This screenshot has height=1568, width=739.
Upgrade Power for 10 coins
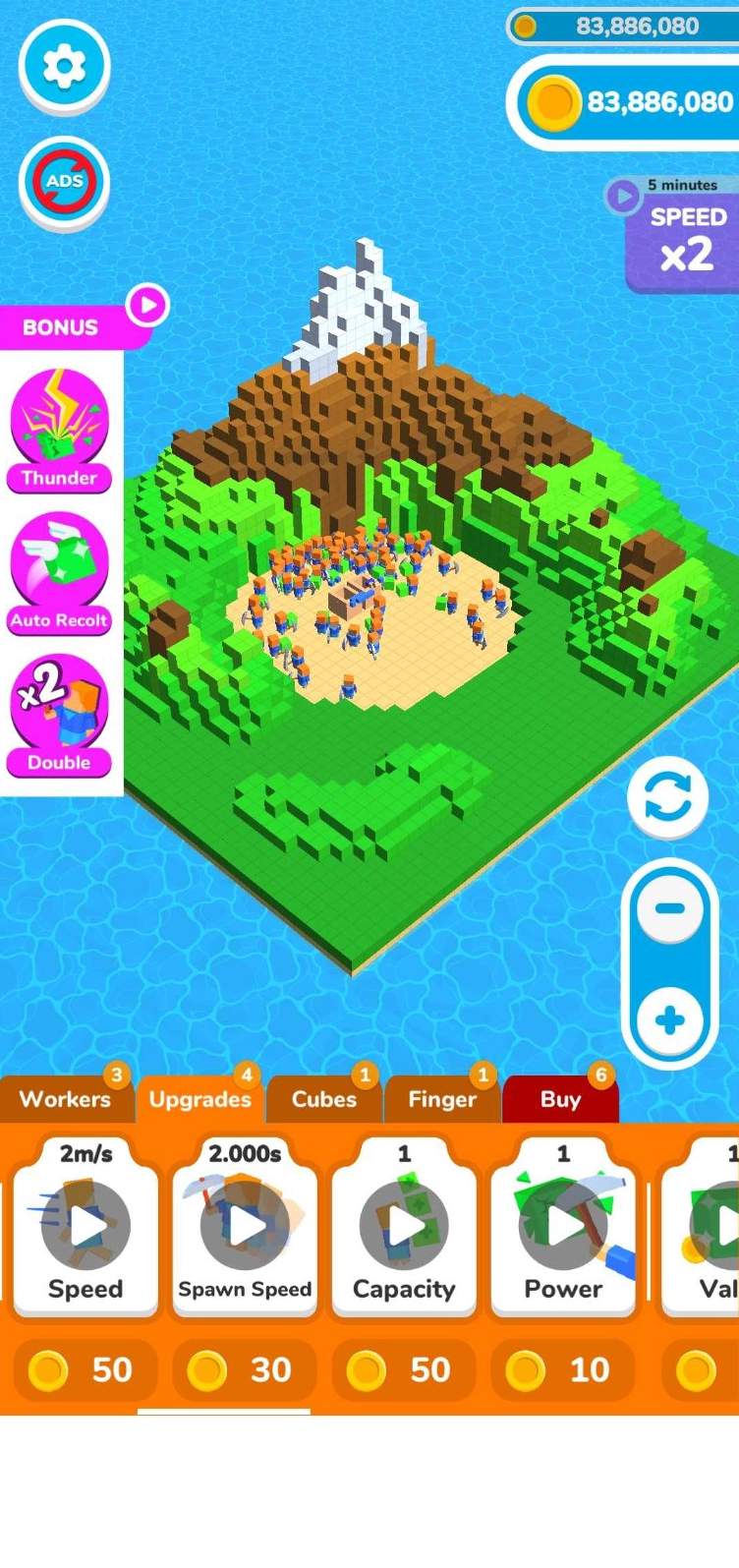(x=563, y=1369)
